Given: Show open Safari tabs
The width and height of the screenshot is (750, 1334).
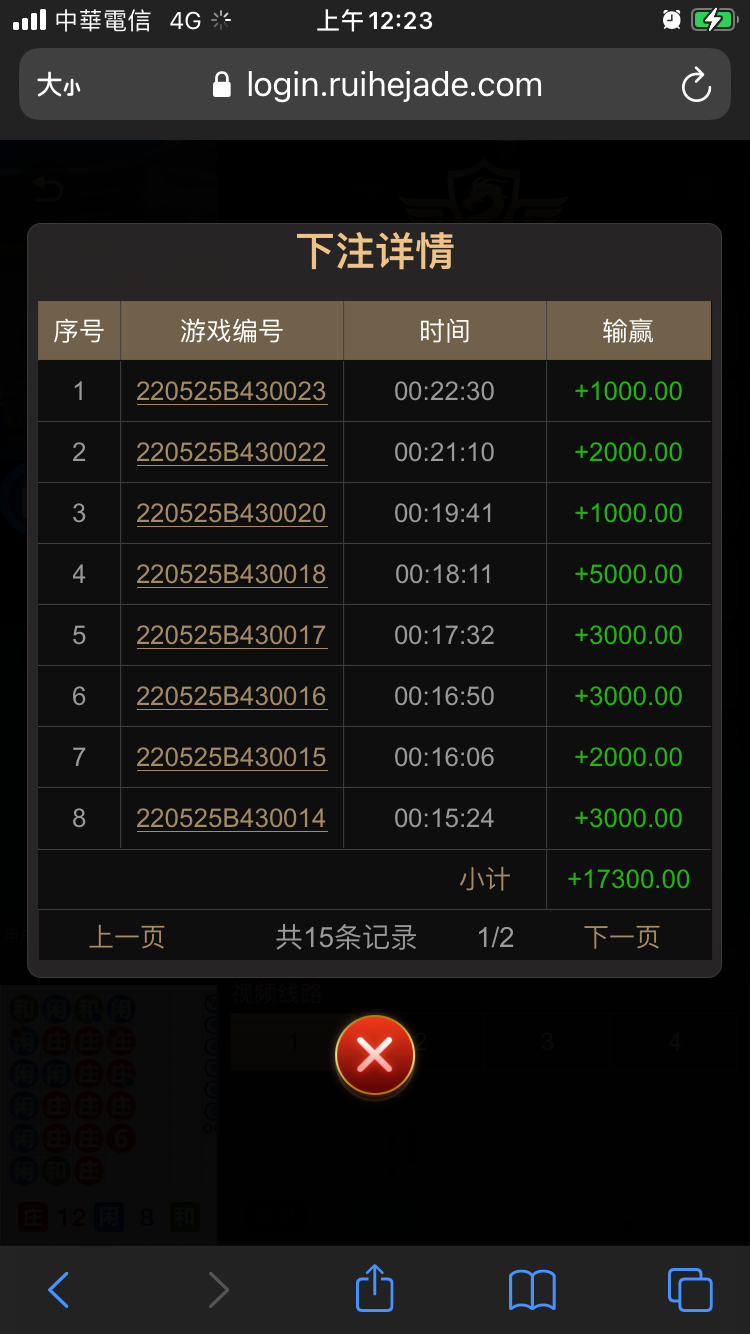Looking at the screenshot, I should point(689,1290).
